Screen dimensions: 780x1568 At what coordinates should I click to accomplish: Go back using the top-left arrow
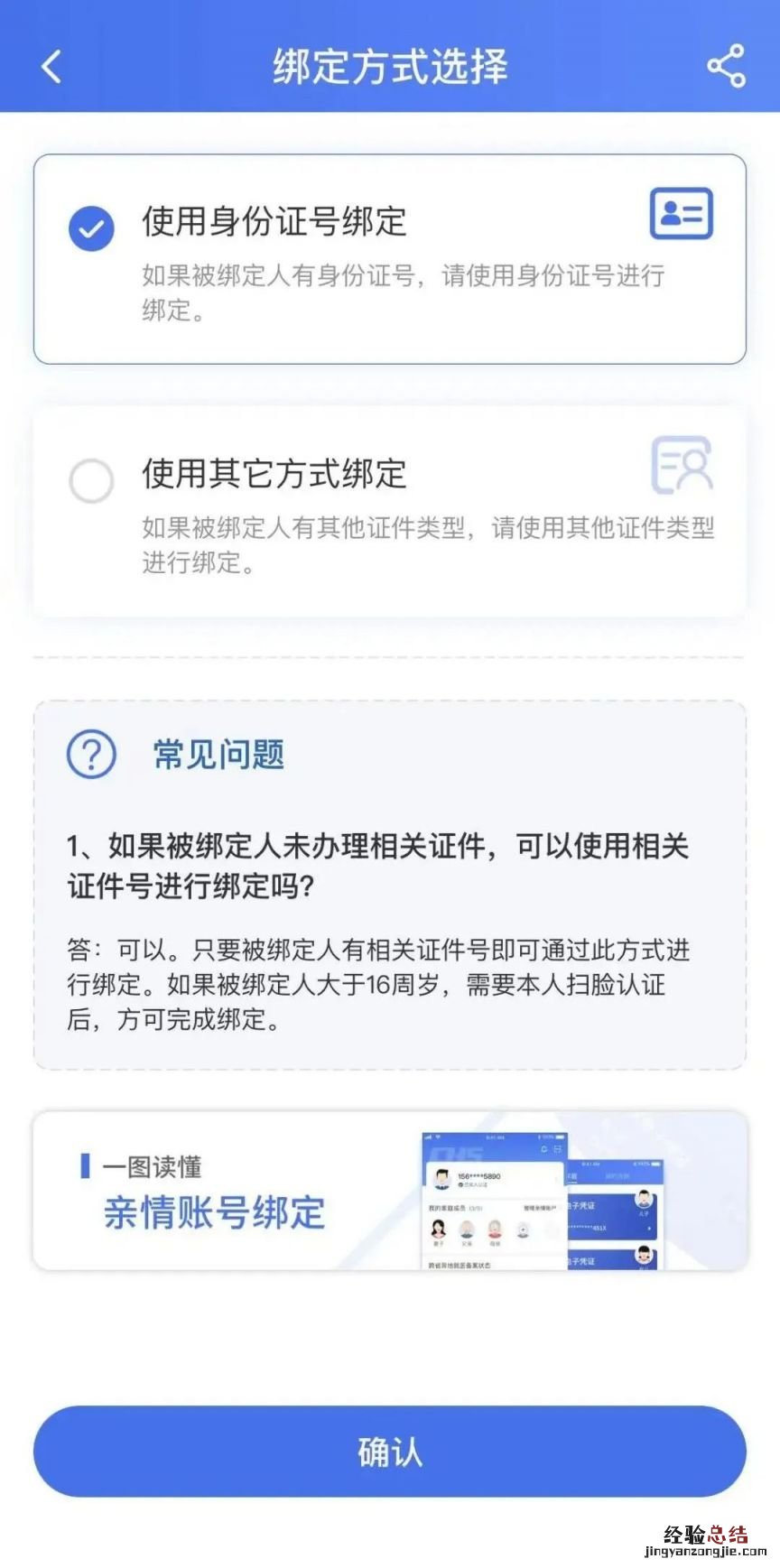pos(51,67)
